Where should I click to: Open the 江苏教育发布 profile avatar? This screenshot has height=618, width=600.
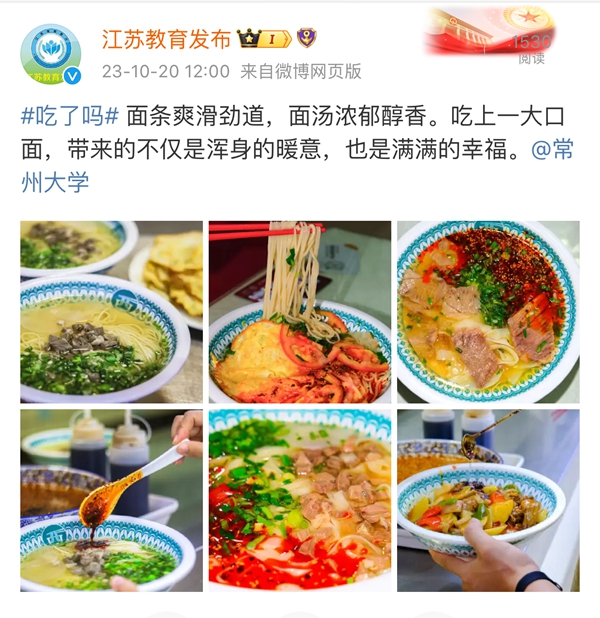[x=51, y=54]
